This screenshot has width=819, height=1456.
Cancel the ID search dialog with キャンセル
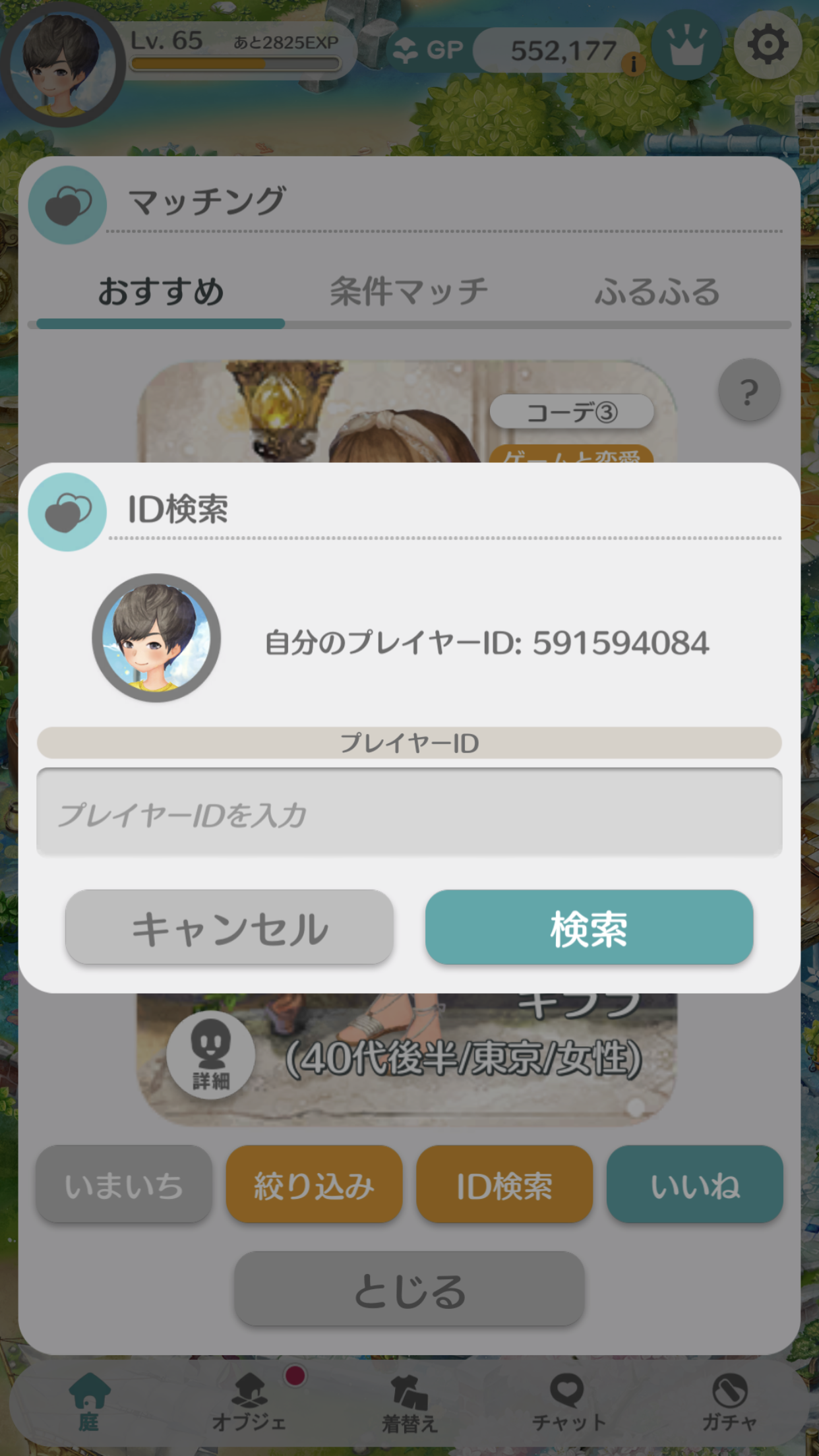click(x=229, y=927)
